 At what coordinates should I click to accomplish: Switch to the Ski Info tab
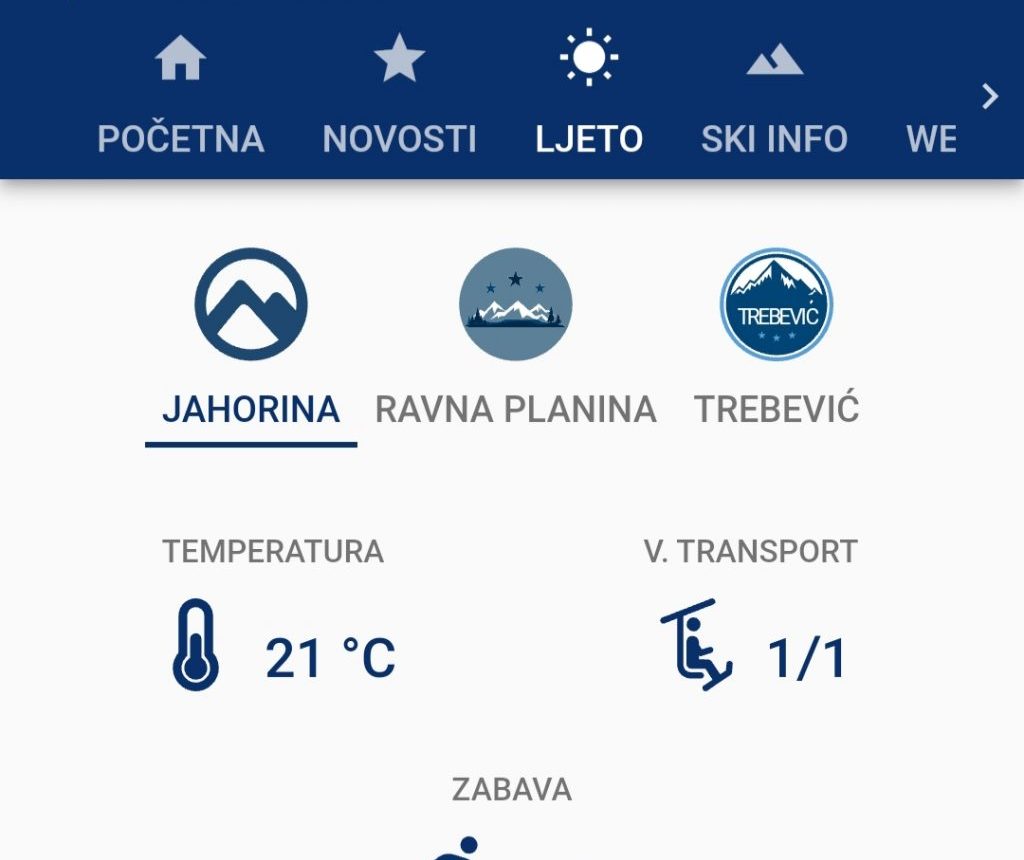pos(774,95)
